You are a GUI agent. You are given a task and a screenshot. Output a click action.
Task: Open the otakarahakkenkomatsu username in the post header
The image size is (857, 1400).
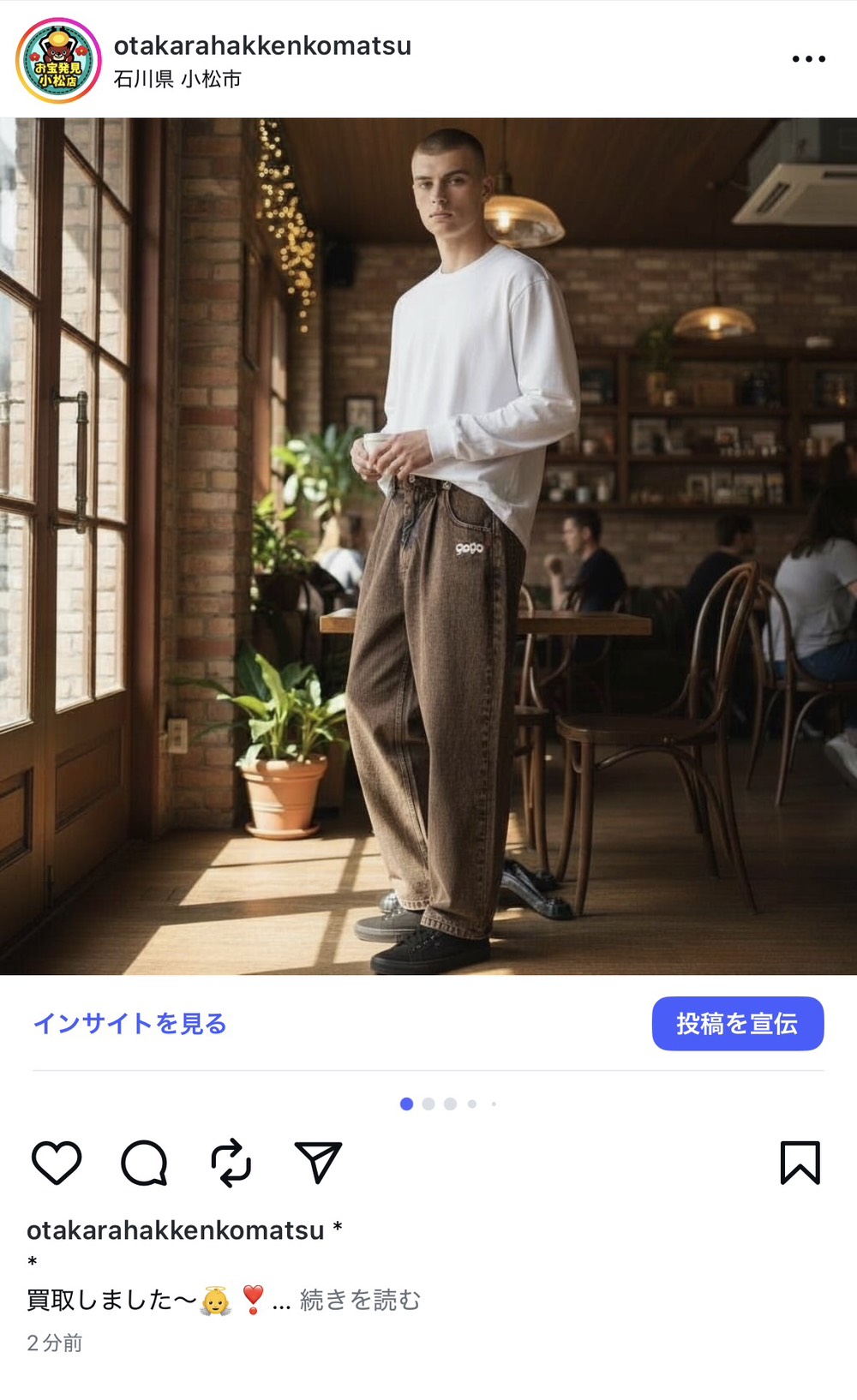[x=262, y=45]
